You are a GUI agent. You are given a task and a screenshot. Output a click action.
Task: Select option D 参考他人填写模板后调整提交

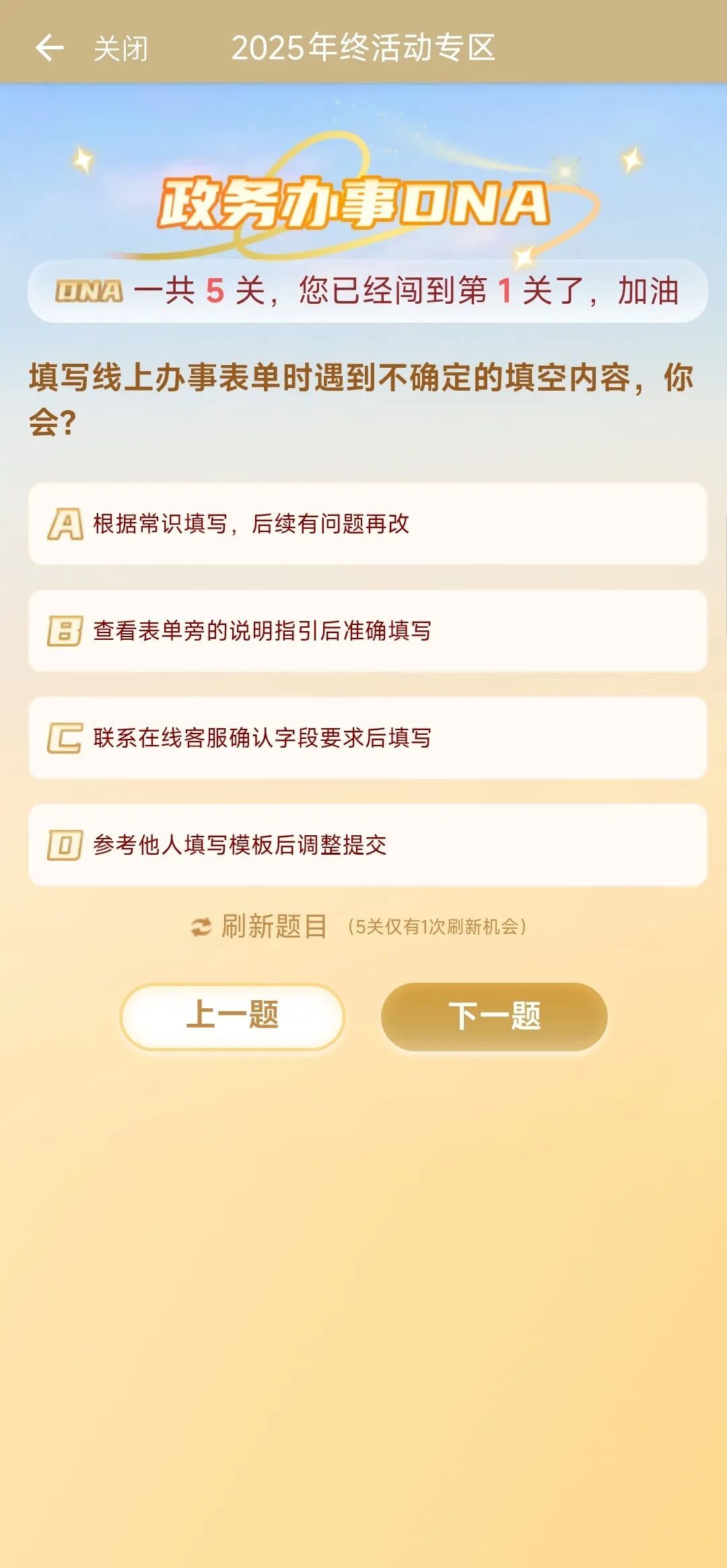tap(368, 845)
